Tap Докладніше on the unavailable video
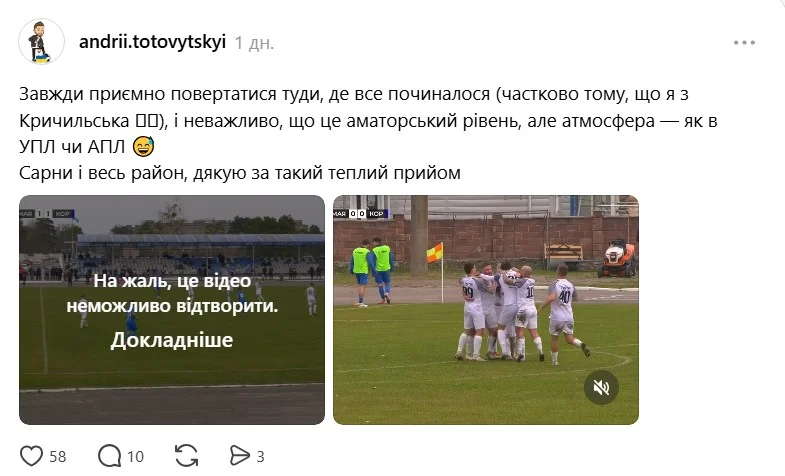This screenshot has width=785, height=476. click(172, 340)
